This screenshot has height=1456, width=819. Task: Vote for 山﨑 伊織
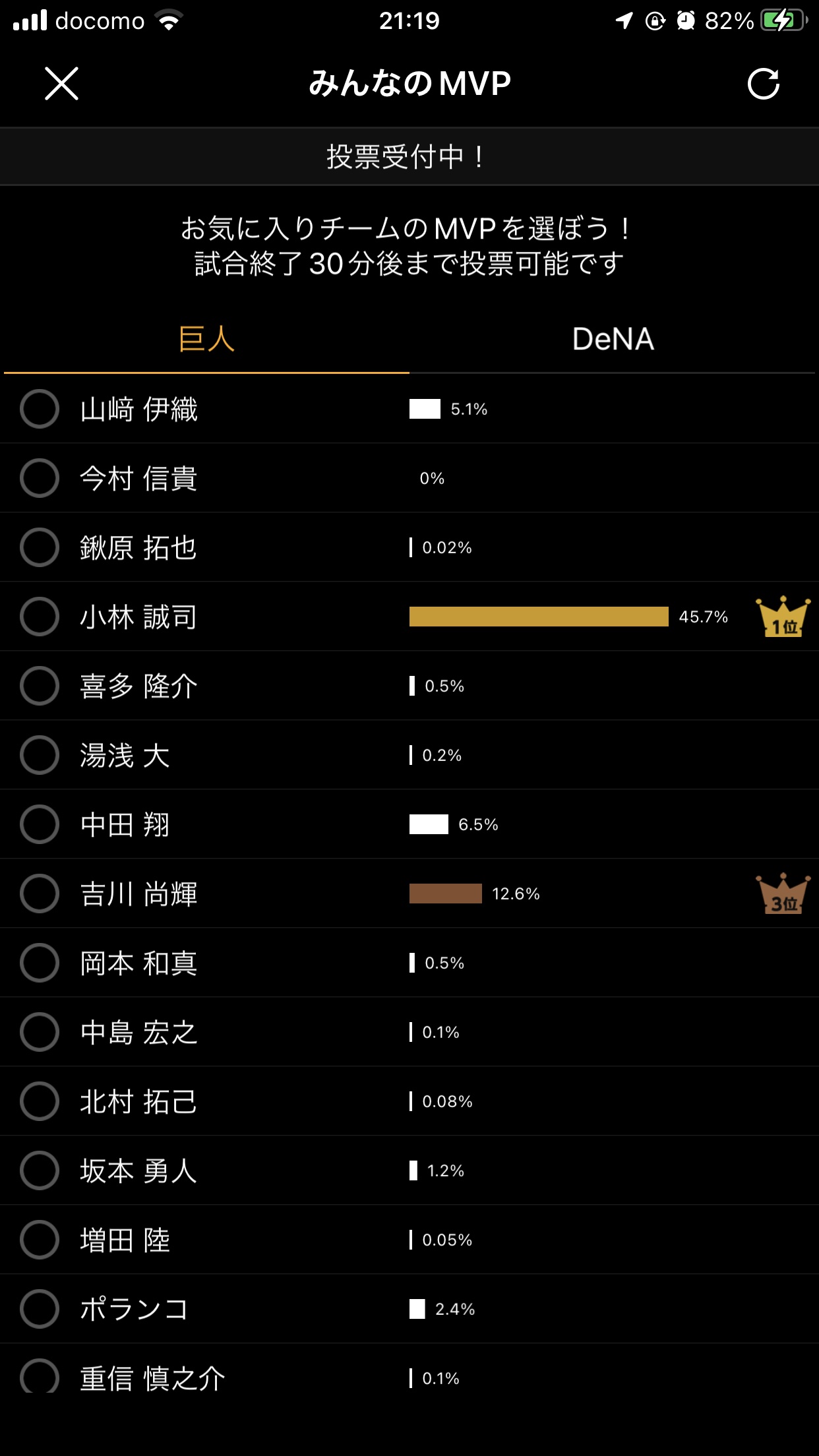pos(40,409)
